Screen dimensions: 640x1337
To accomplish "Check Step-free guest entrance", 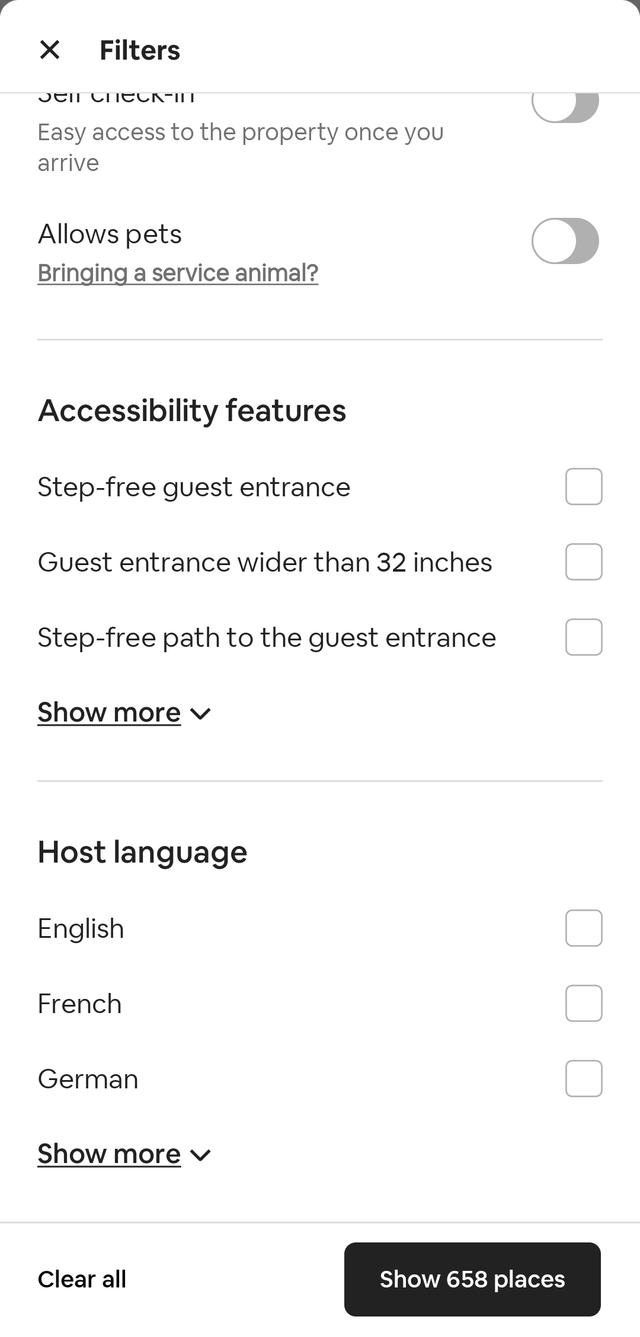I will click(x=584, y=487).
